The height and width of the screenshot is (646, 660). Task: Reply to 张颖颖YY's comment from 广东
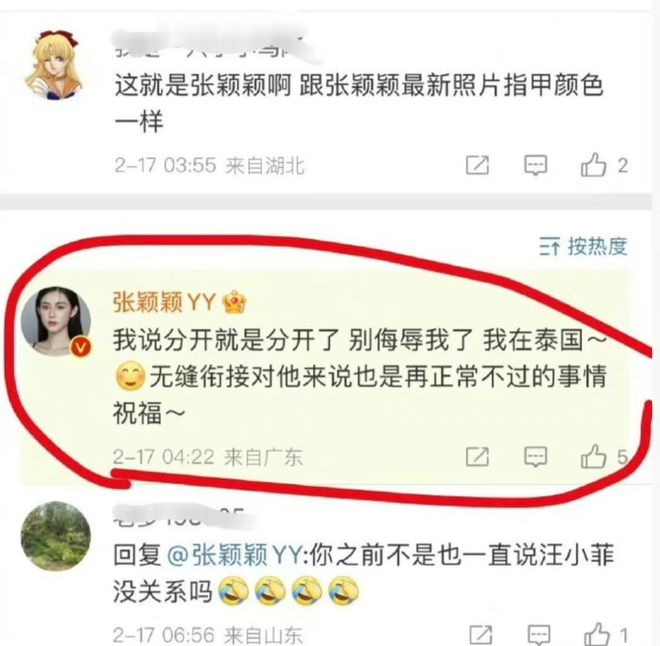[x=537, y=457]
